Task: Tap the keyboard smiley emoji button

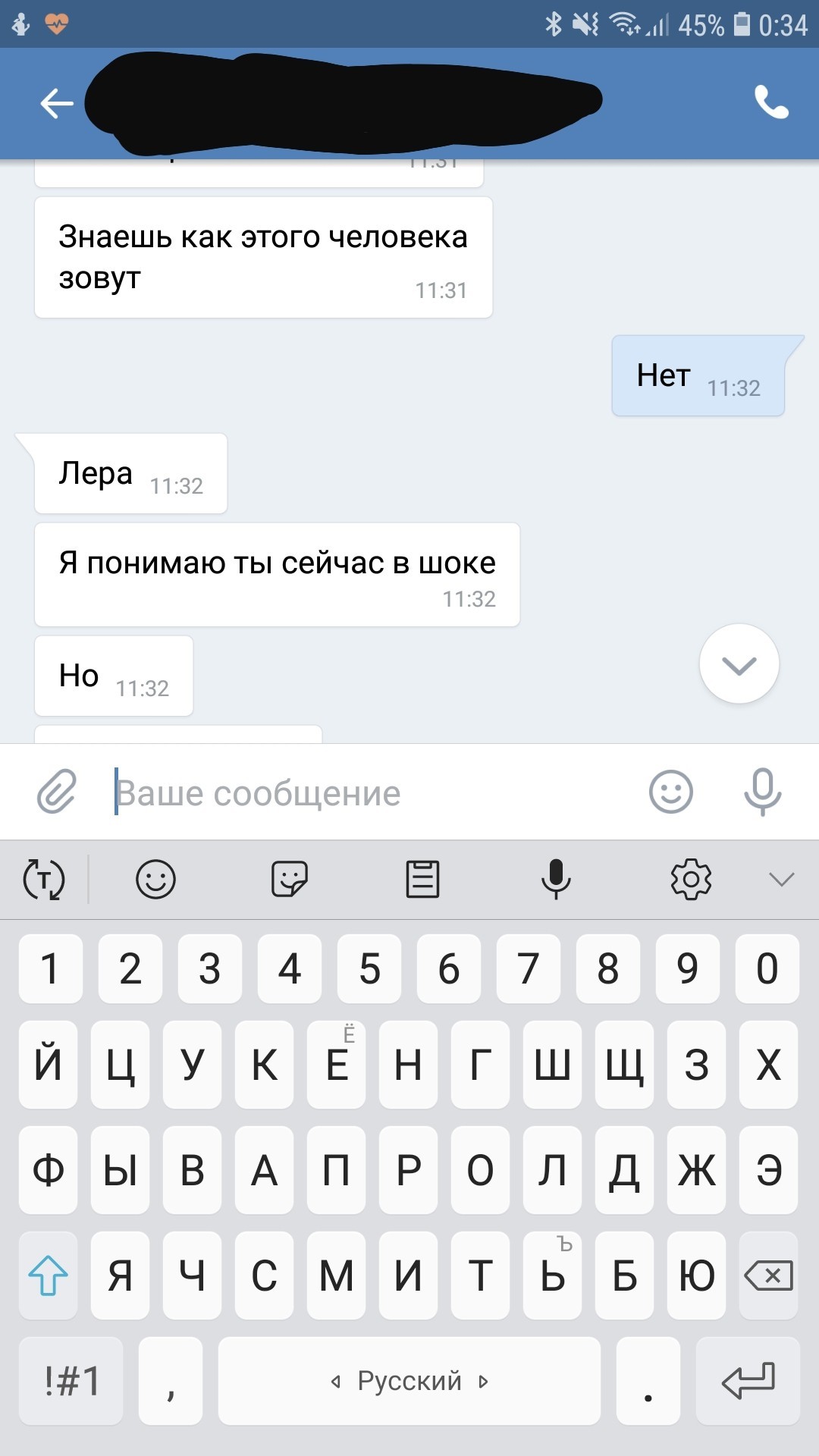Action: coord(155,880)
